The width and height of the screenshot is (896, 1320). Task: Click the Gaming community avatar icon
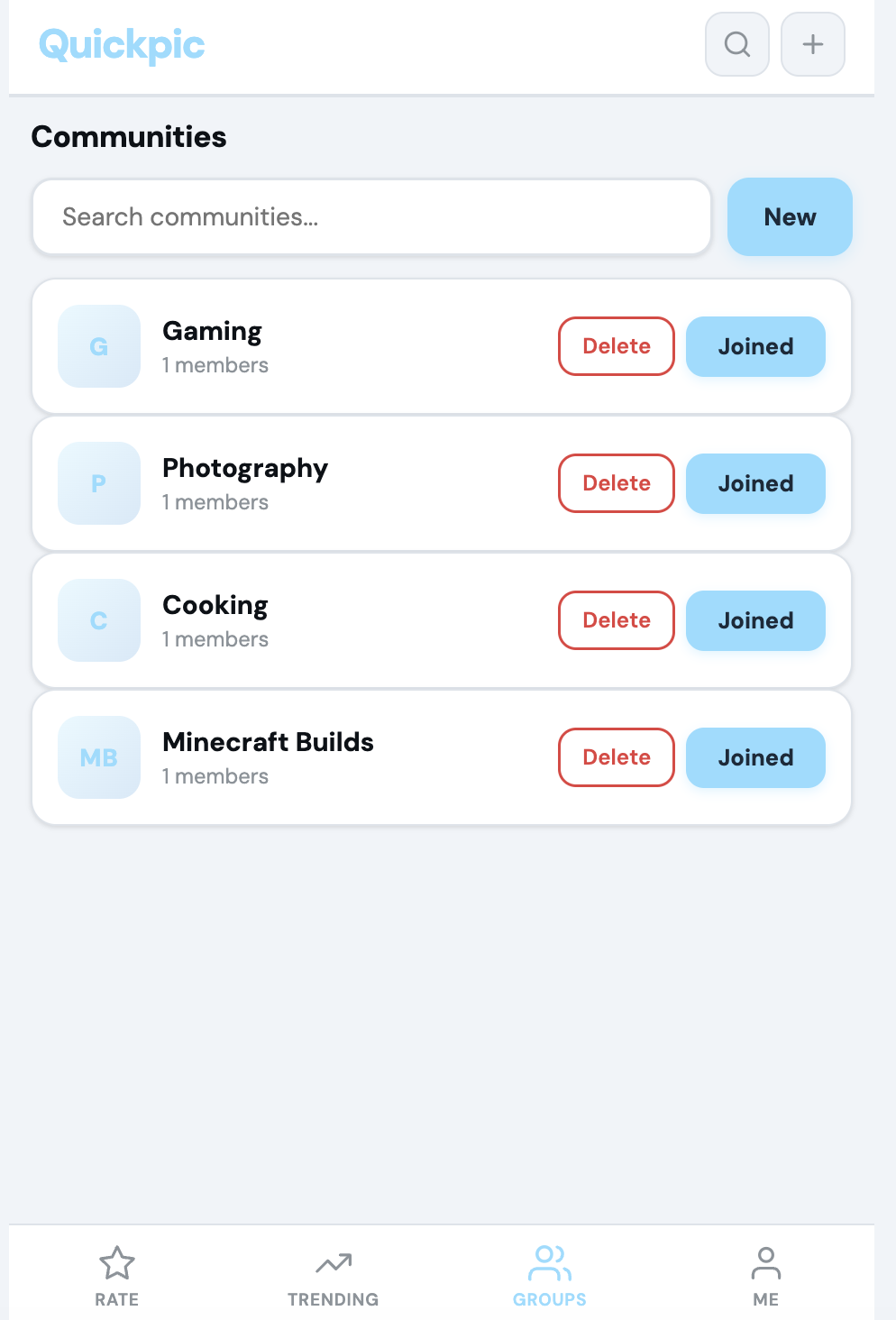tap(98, 346)
